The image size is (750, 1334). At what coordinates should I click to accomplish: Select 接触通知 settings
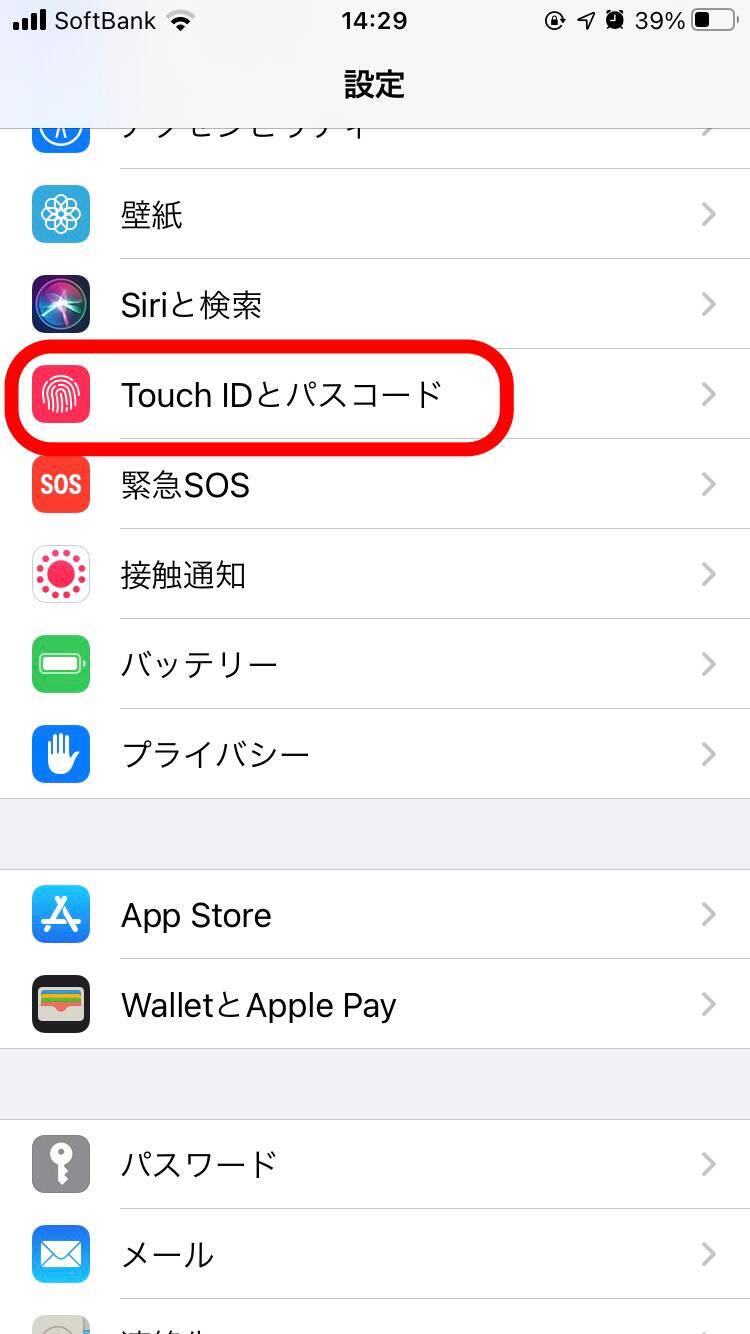[x=375, y=575]
